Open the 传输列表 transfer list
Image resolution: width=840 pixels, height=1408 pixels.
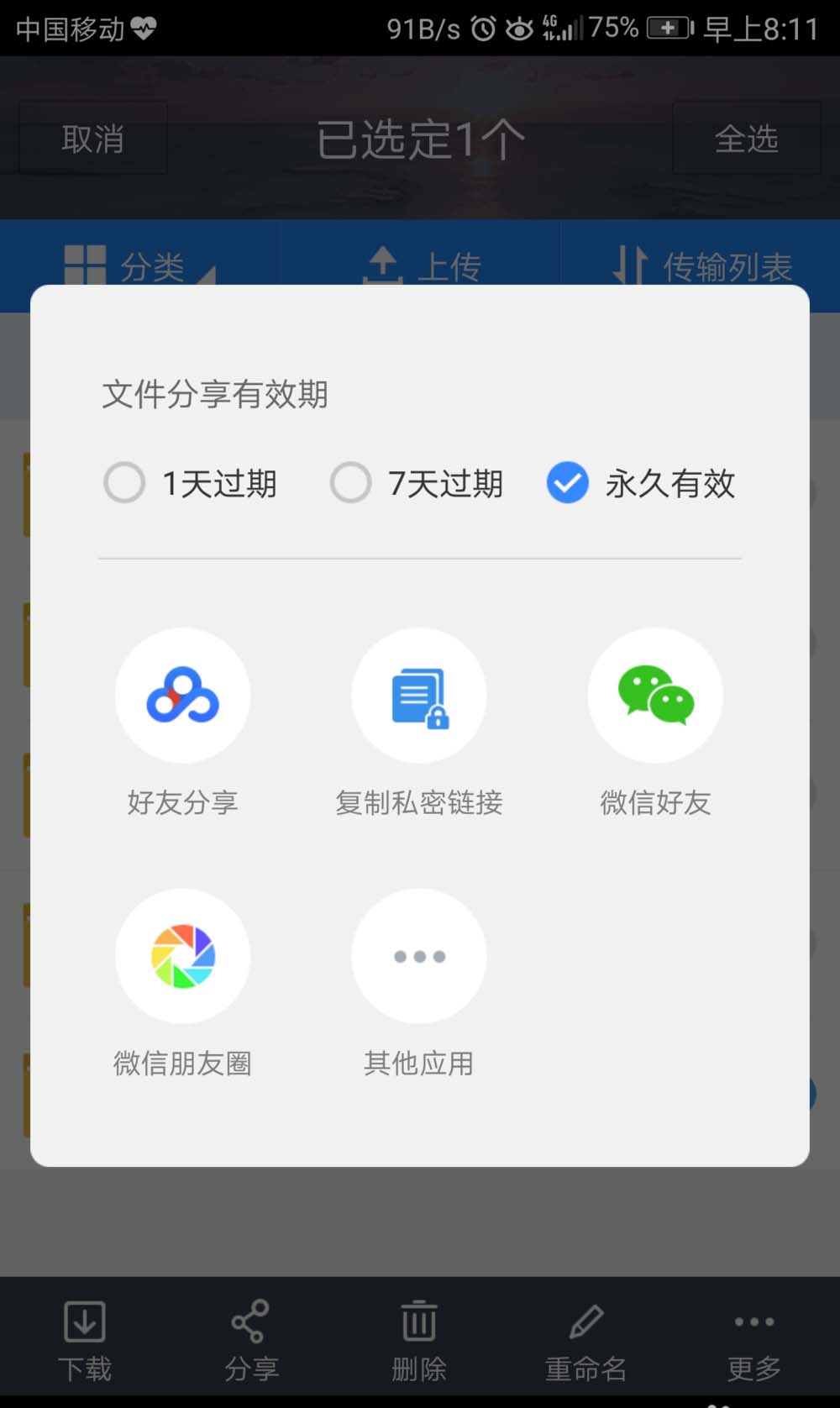pos(701,266)
